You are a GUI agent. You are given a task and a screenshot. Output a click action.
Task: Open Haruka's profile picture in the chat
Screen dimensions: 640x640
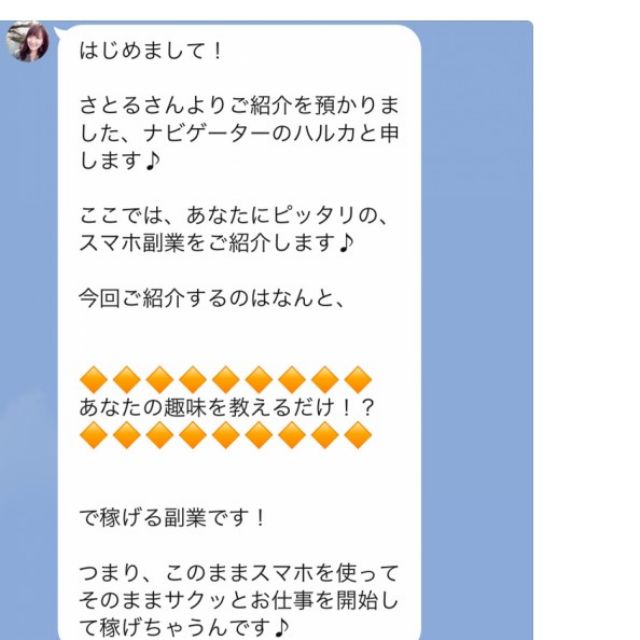(x=28, y=41)
